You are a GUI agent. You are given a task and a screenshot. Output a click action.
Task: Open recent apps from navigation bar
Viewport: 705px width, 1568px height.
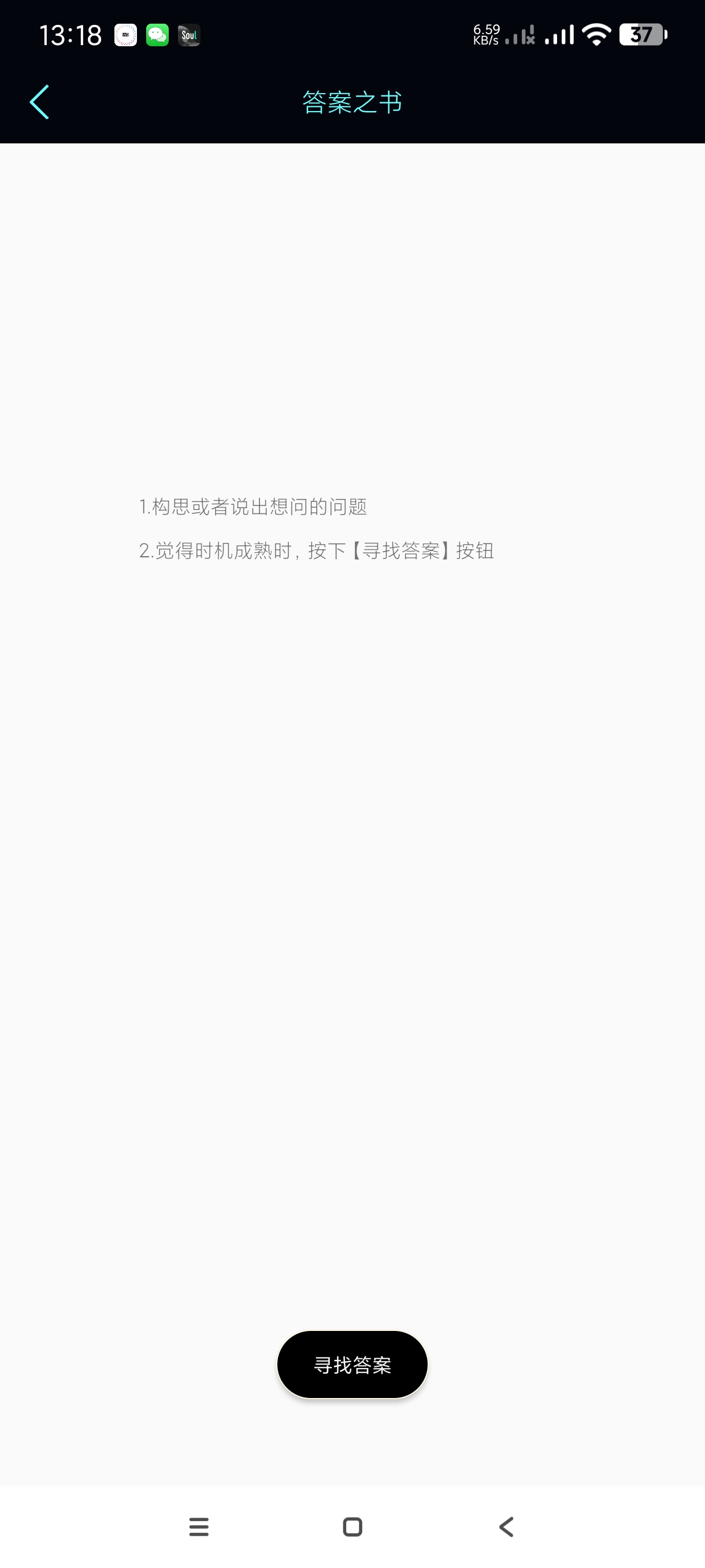pos(199,1526)
